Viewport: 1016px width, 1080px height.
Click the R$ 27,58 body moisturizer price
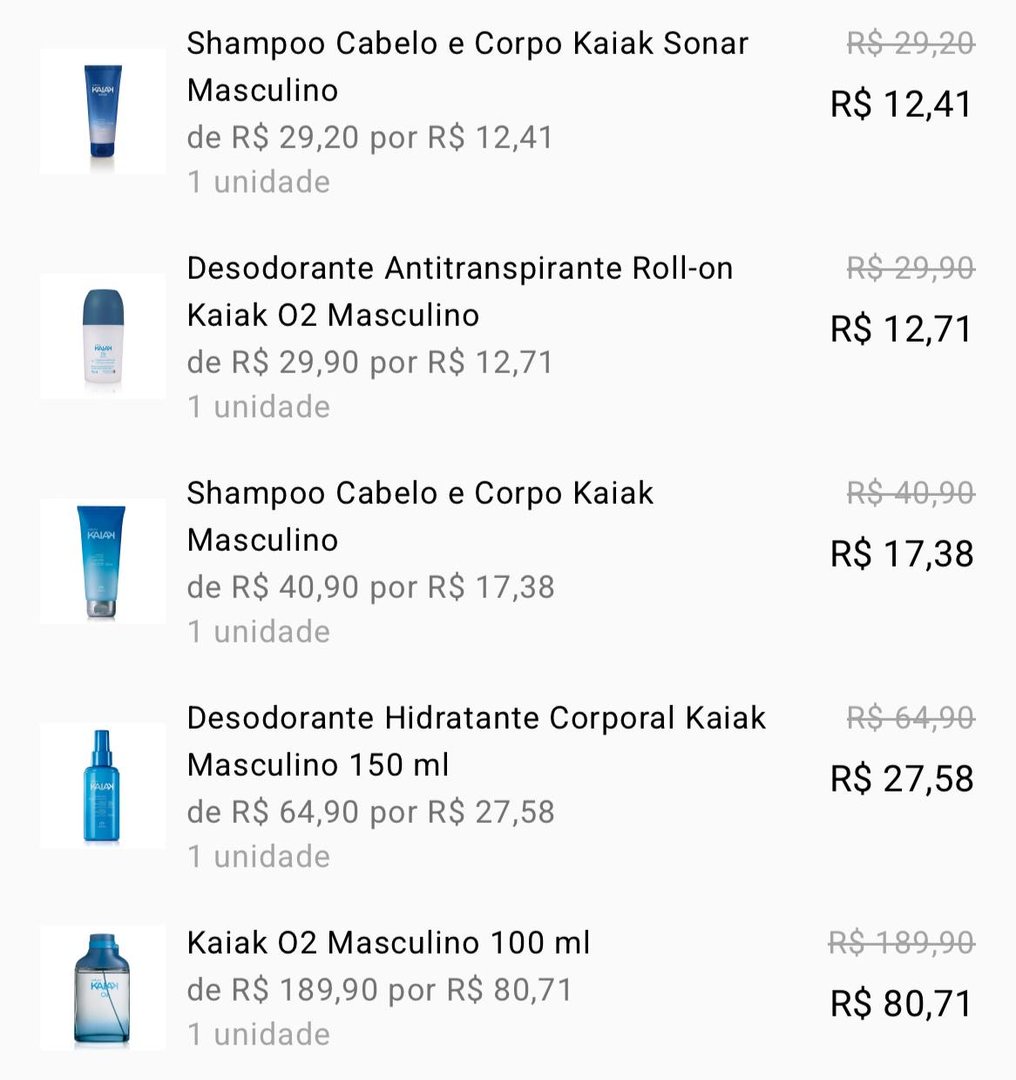pos(899,777)
